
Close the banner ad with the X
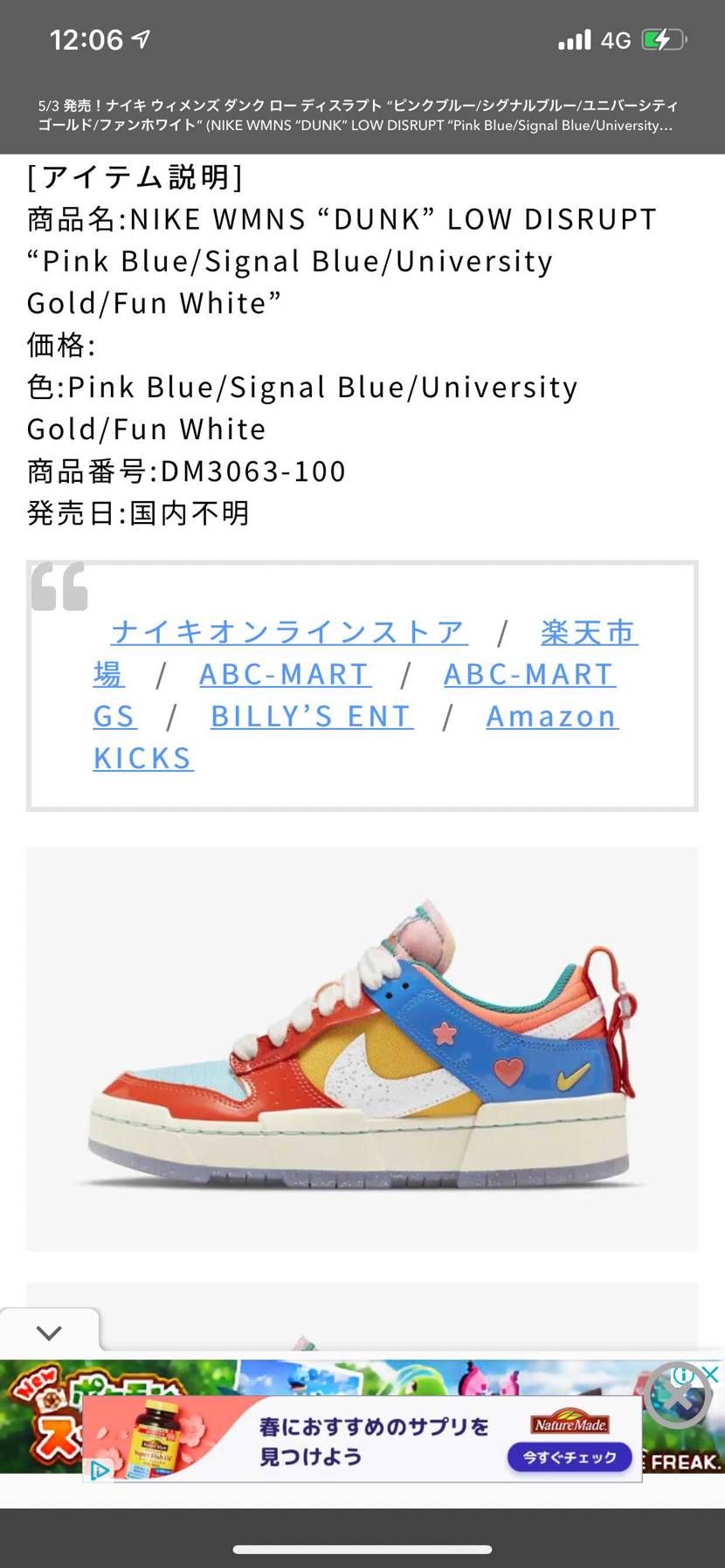[x=679, y=1395]
